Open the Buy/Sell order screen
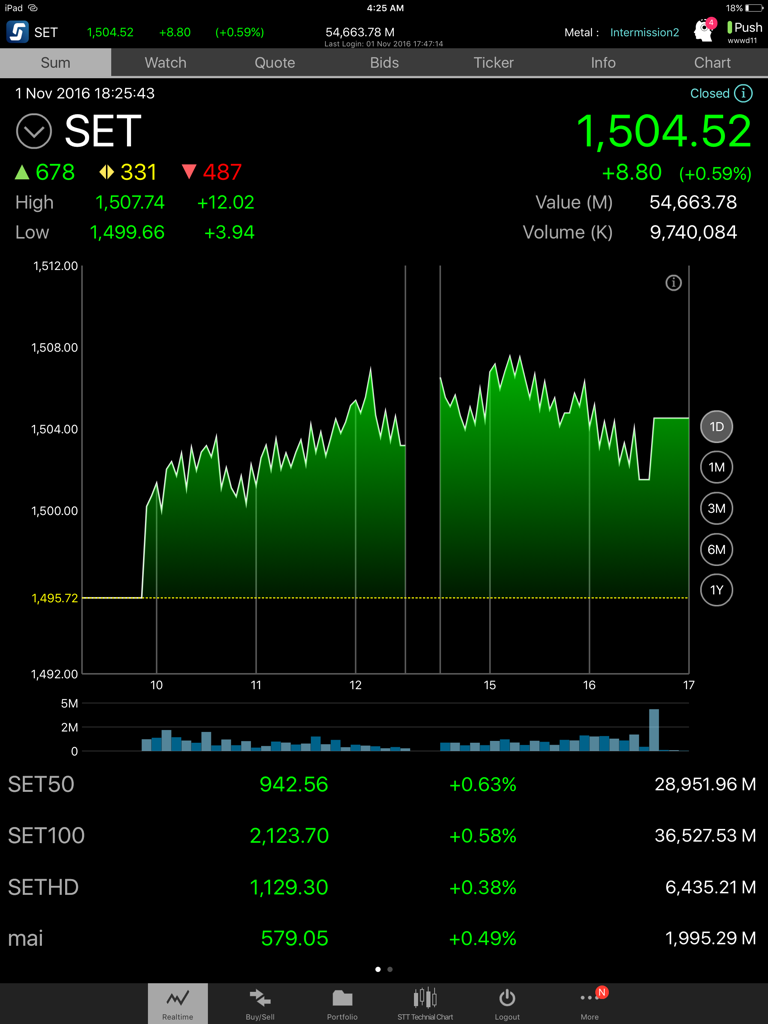The image size is (768, 1024). coord(259,1003)
